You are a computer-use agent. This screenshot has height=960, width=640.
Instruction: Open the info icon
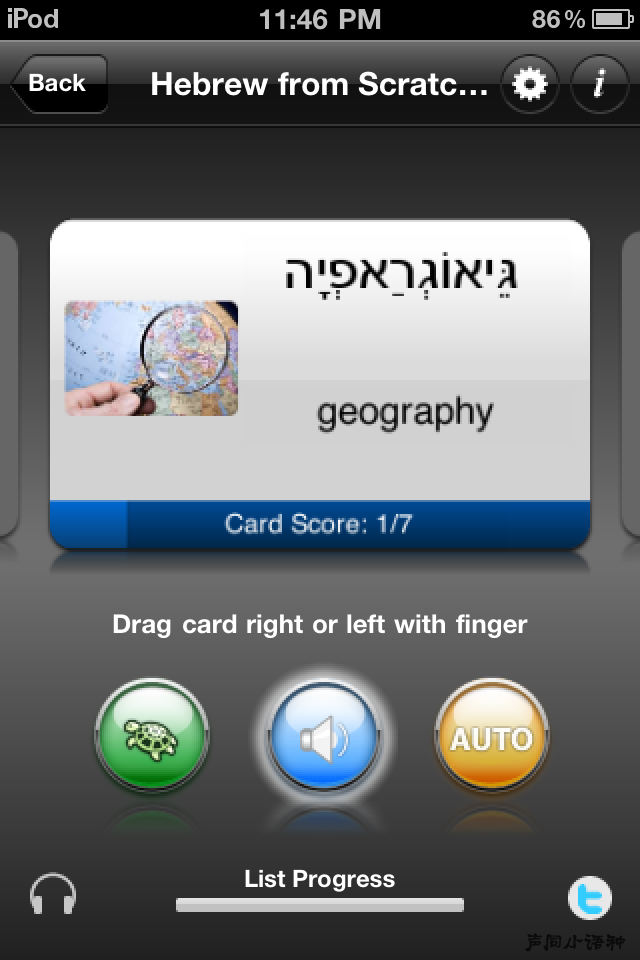[598, 84]
